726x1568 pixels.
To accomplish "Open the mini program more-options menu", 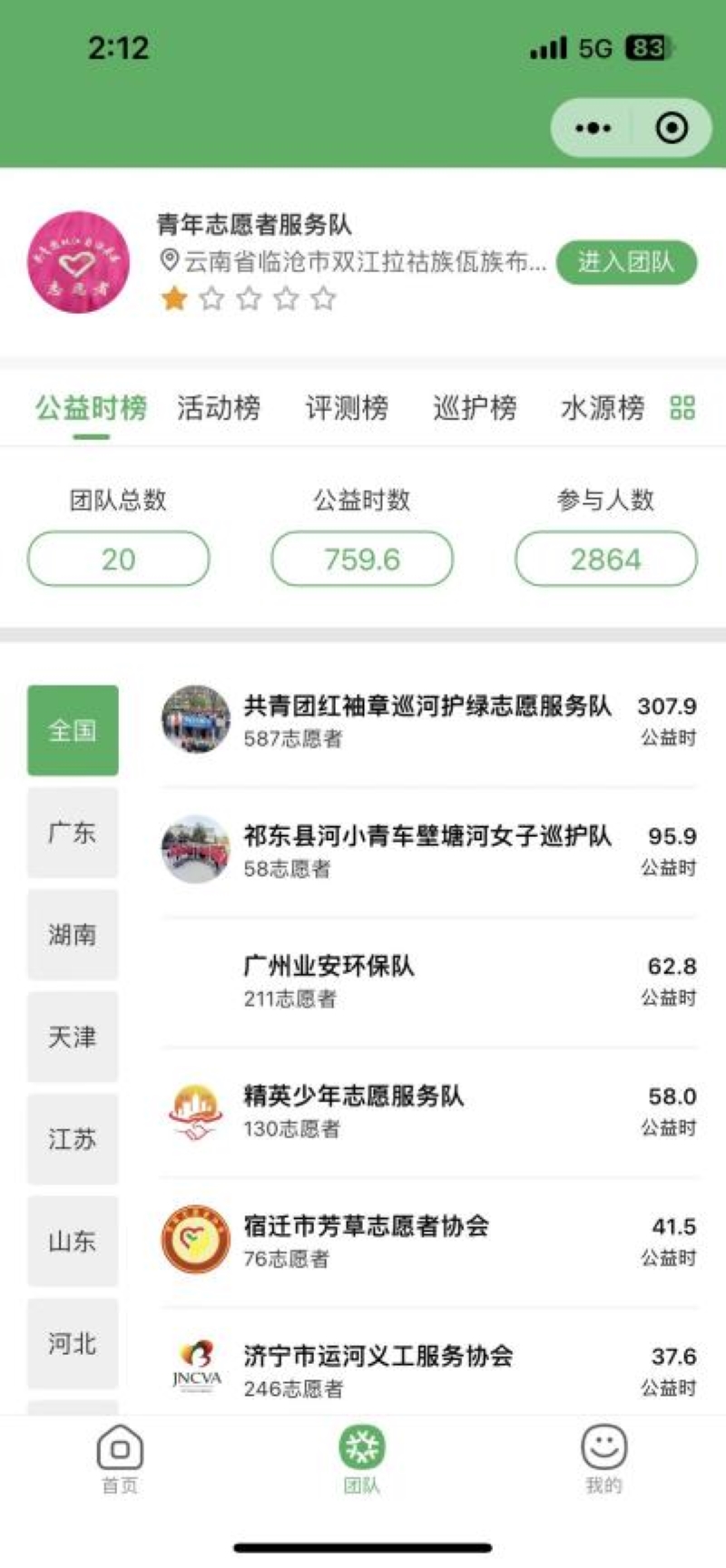I will point(594,128).
